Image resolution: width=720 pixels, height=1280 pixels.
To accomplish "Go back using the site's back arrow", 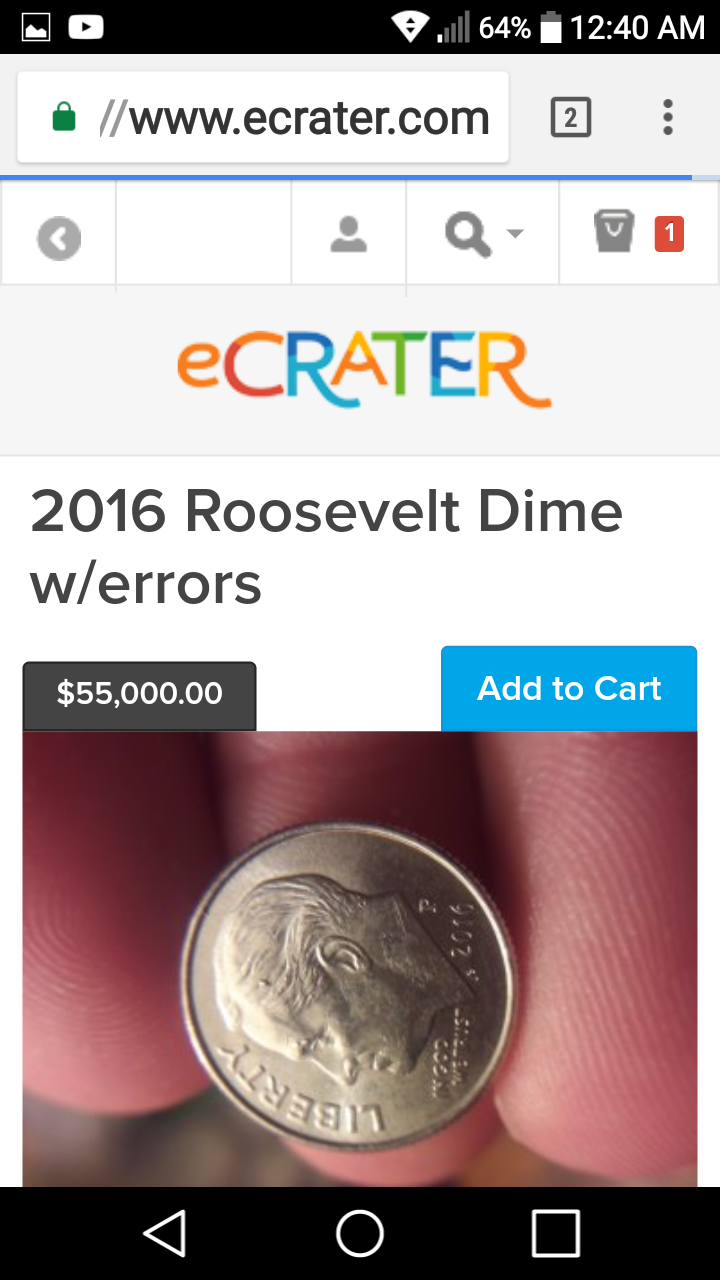I will tap(59, 238).
